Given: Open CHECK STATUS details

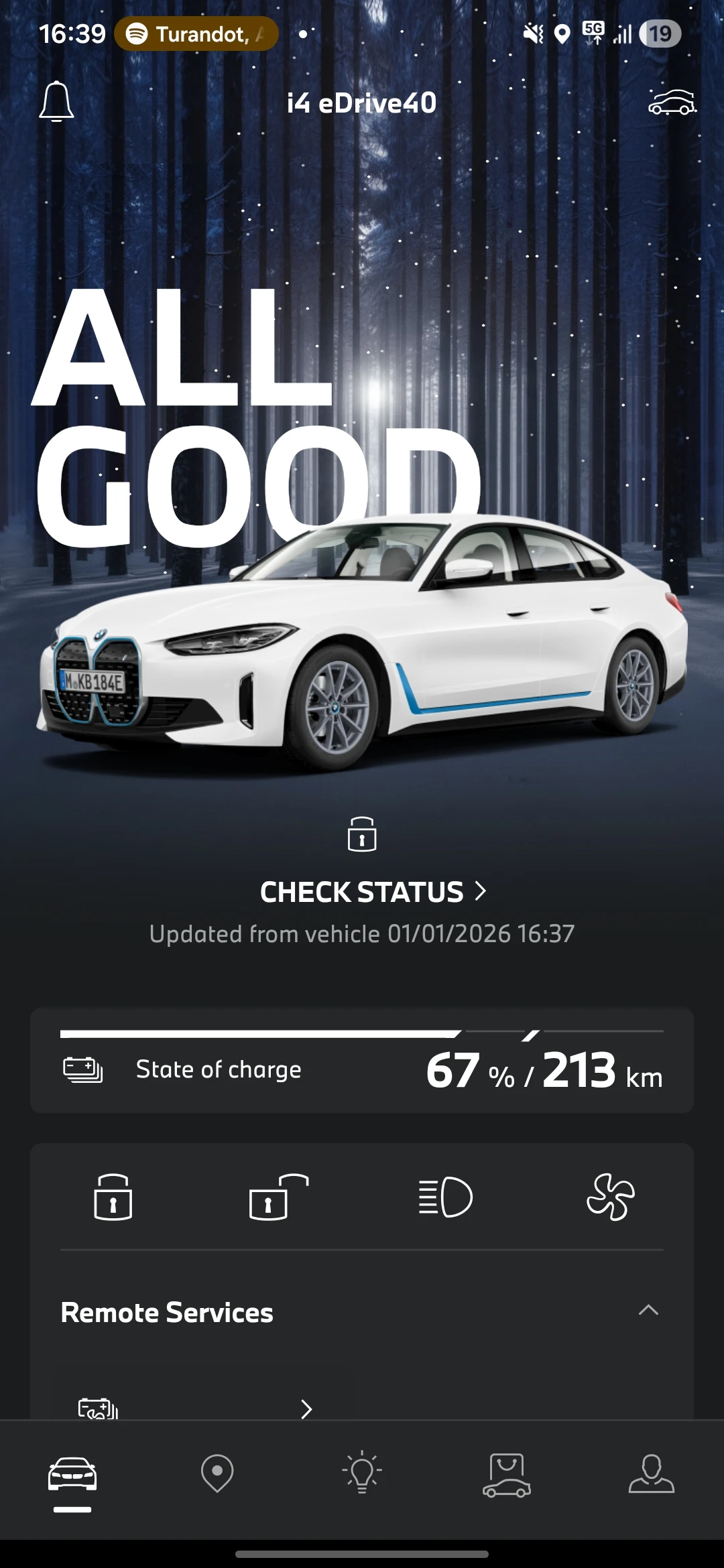Looking at the screenshot, I should pos(372,892).
